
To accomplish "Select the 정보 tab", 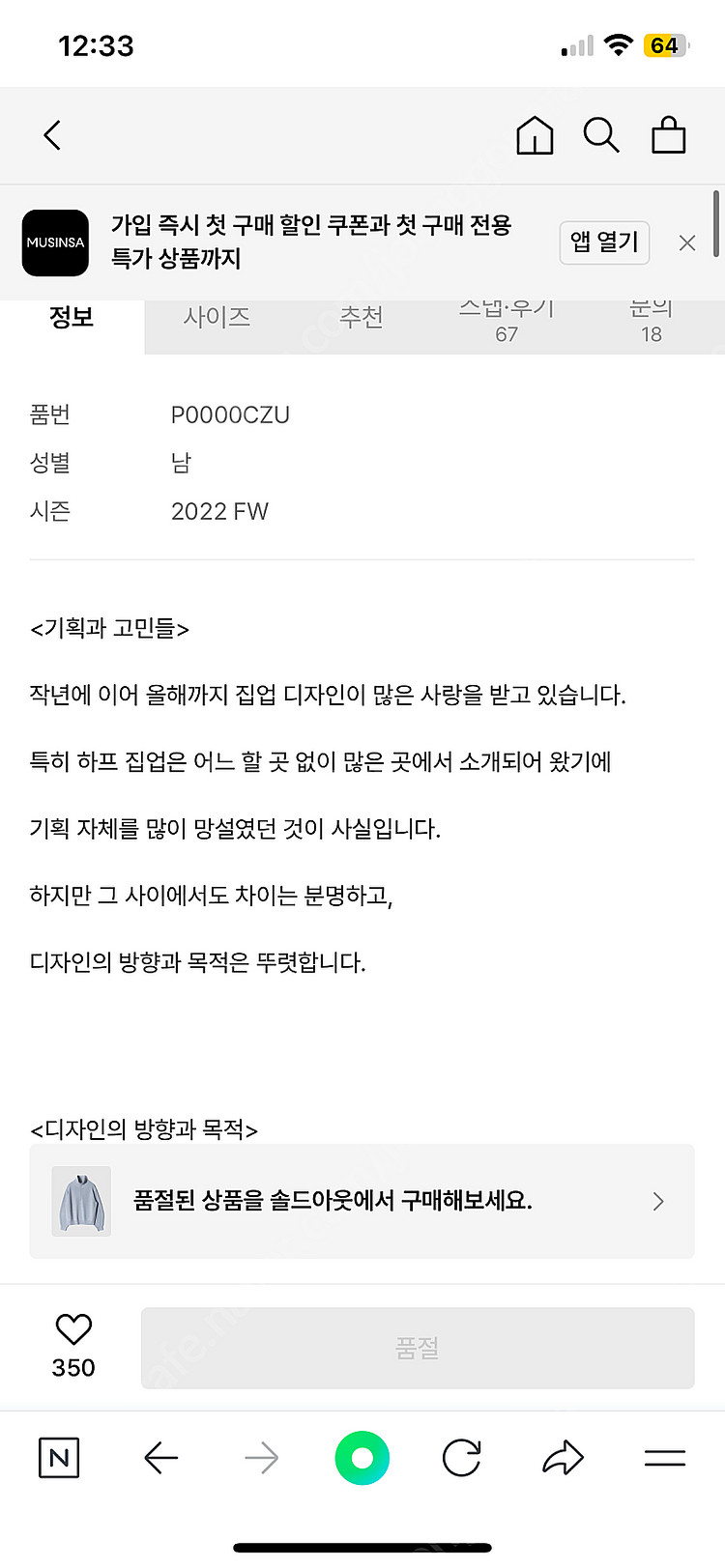I will [x=72, y=319].
